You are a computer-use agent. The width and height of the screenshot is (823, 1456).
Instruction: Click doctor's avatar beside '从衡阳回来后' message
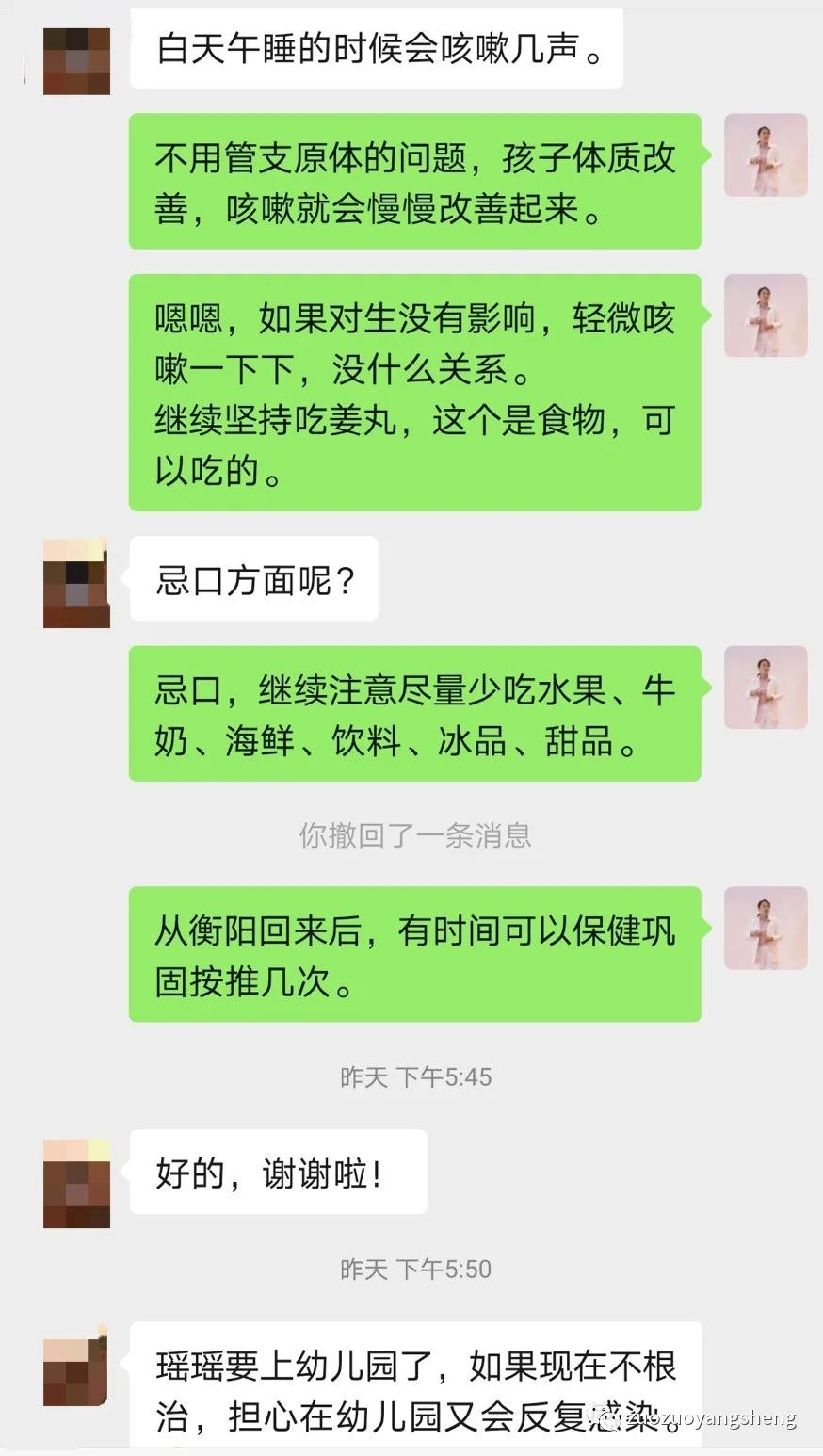point(767,929)
